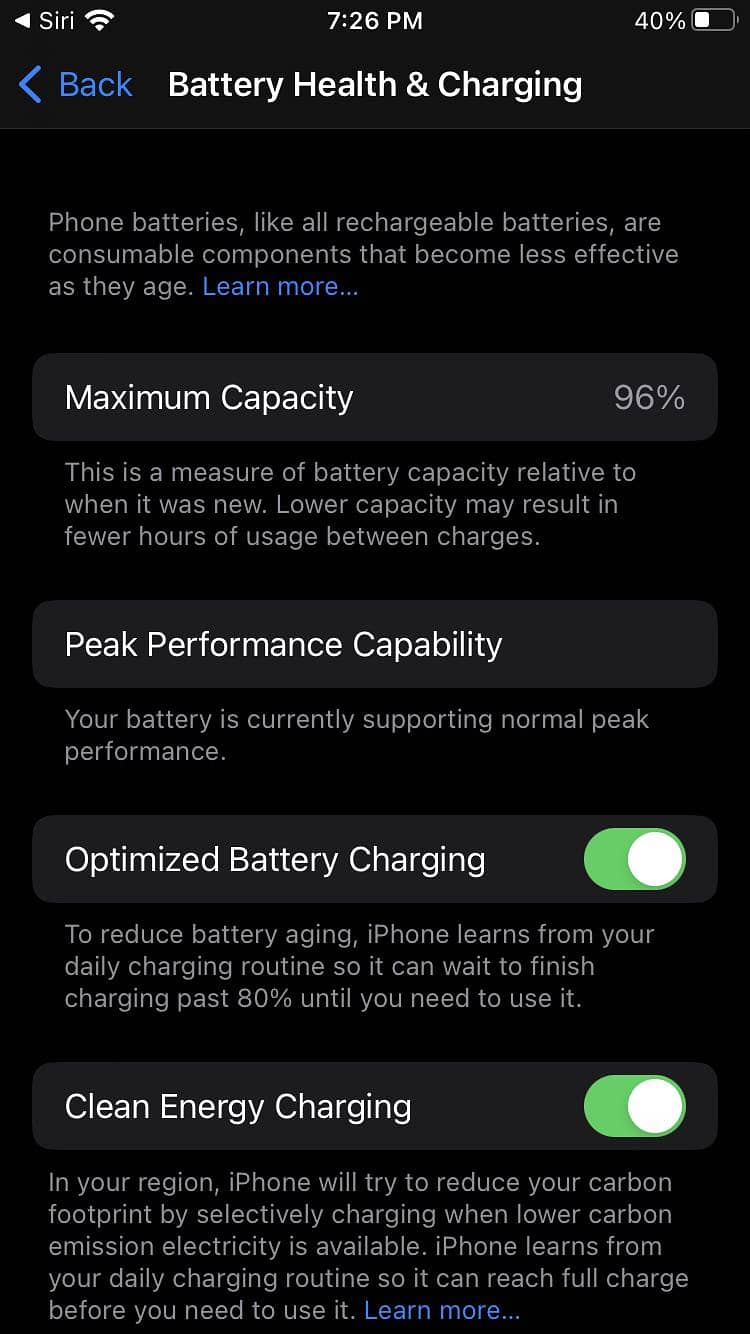The height and width of the screenshot is (1334, 750).
Task: Return to Siri via the status bar
Action: [x=45, y=20]
